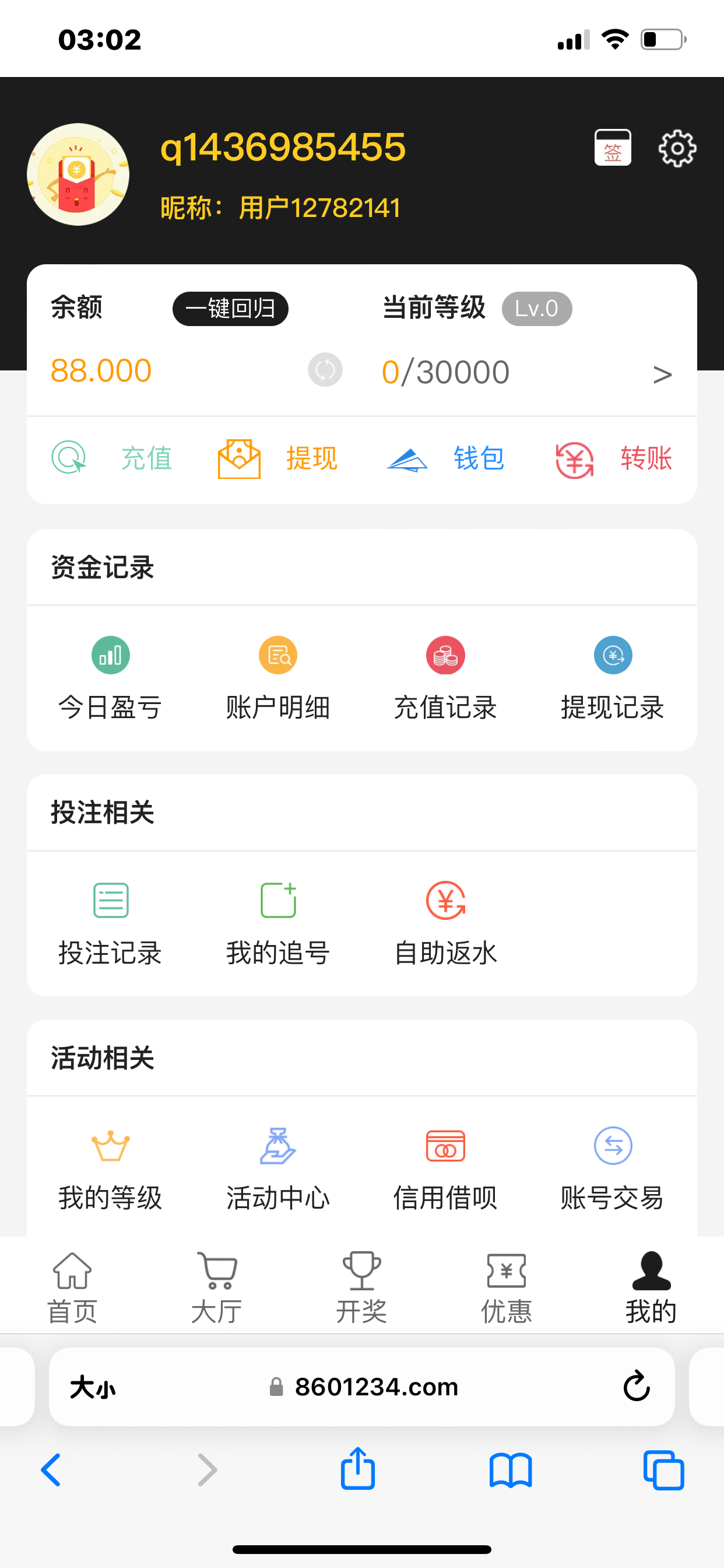Check 充值记录 recharge history

pyautogui.click(x=445, y=677)
